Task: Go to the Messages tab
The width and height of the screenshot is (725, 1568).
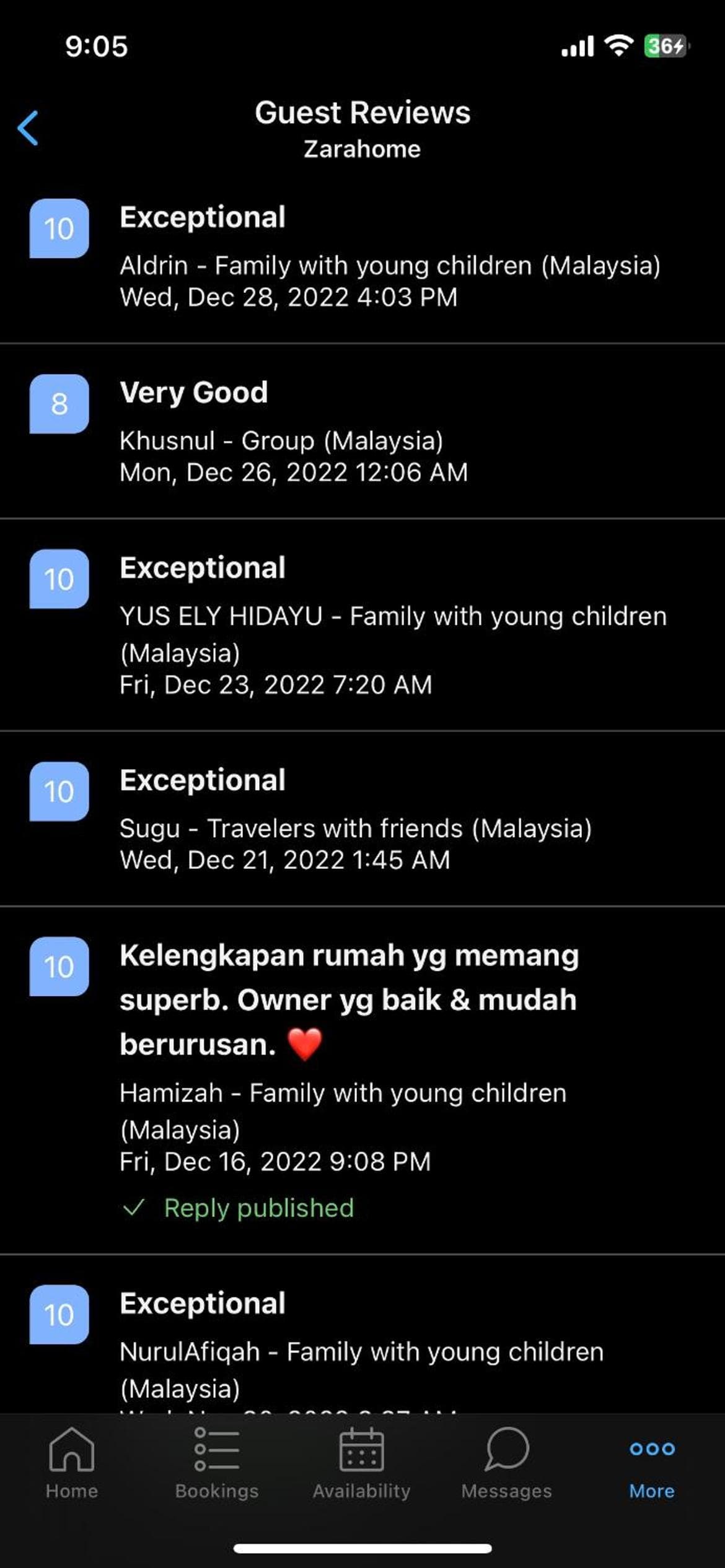Action: tap(507, 1463)
